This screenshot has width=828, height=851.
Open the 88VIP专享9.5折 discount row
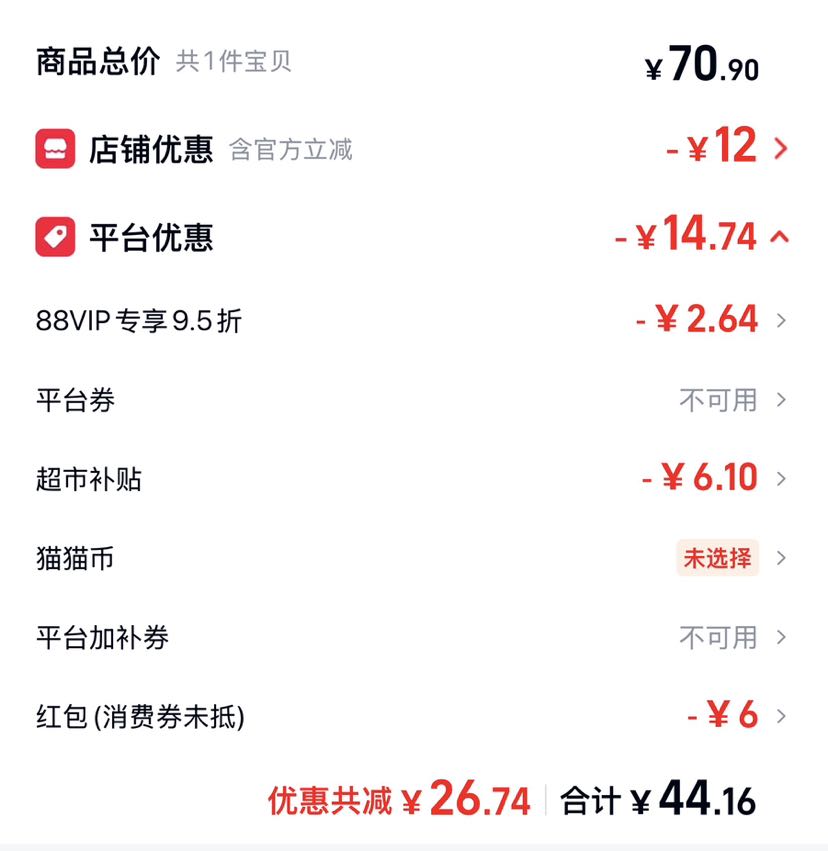click(414, 320)
